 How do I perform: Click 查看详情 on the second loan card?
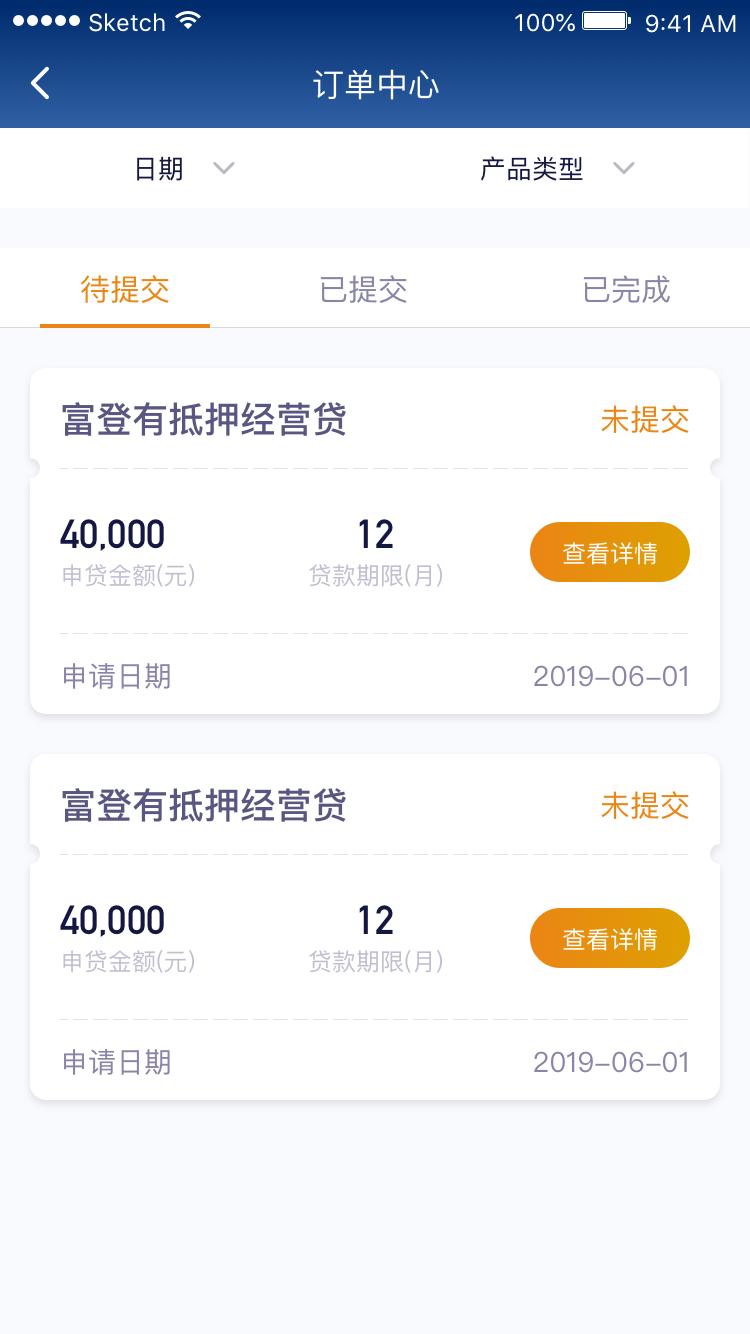click(609, 937)
